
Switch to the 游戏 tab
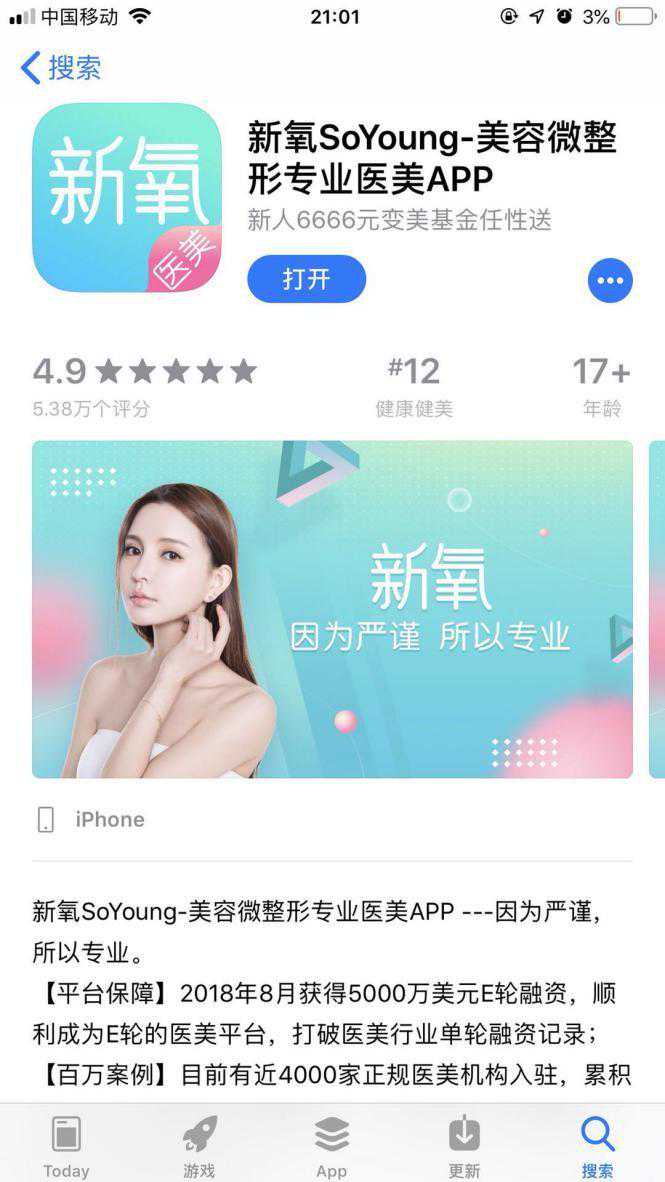coord(199,1147)
